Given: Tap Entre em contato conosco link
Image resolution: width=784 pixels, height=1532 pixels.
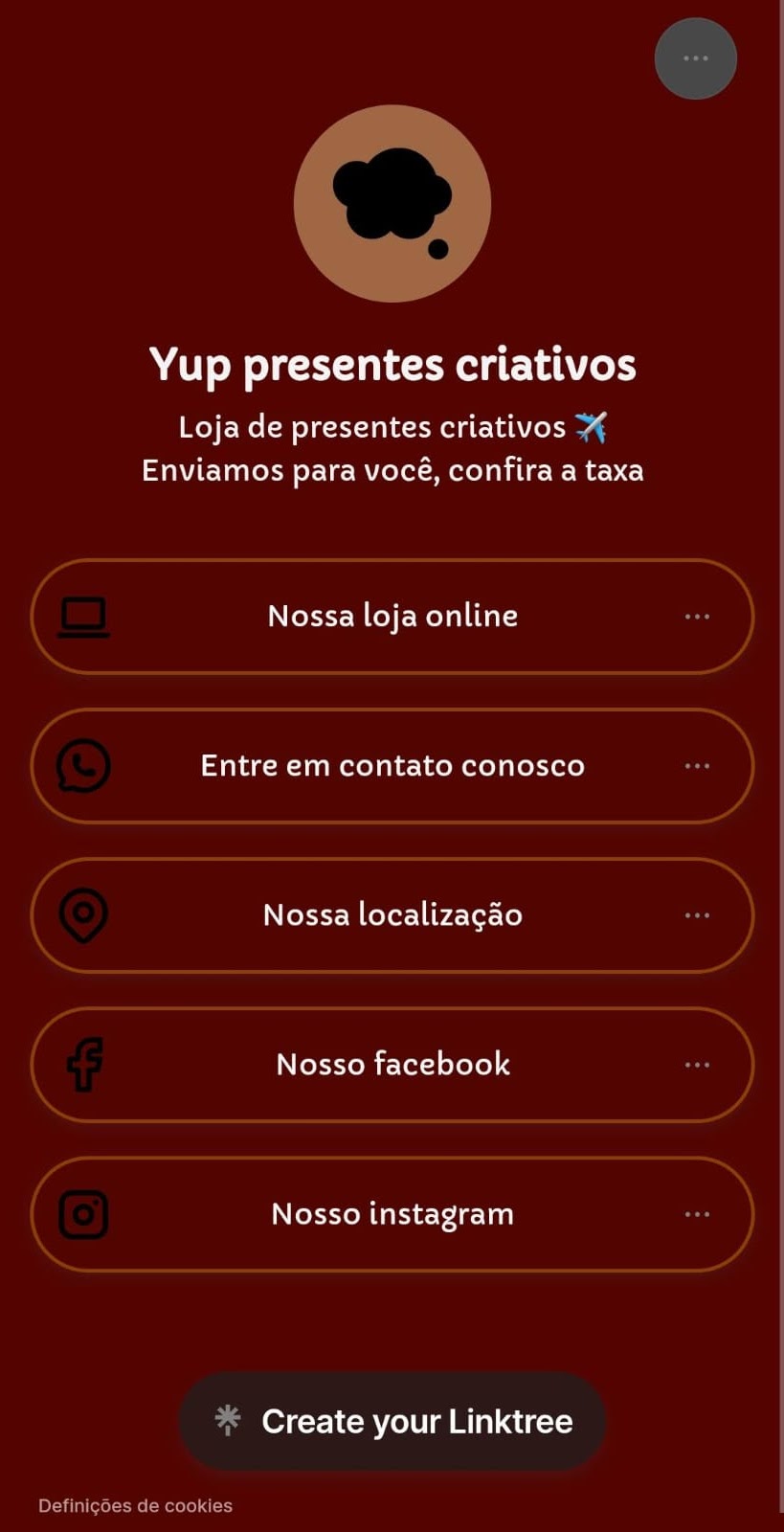Looking at the screenshot, I should tap(392, 766).
